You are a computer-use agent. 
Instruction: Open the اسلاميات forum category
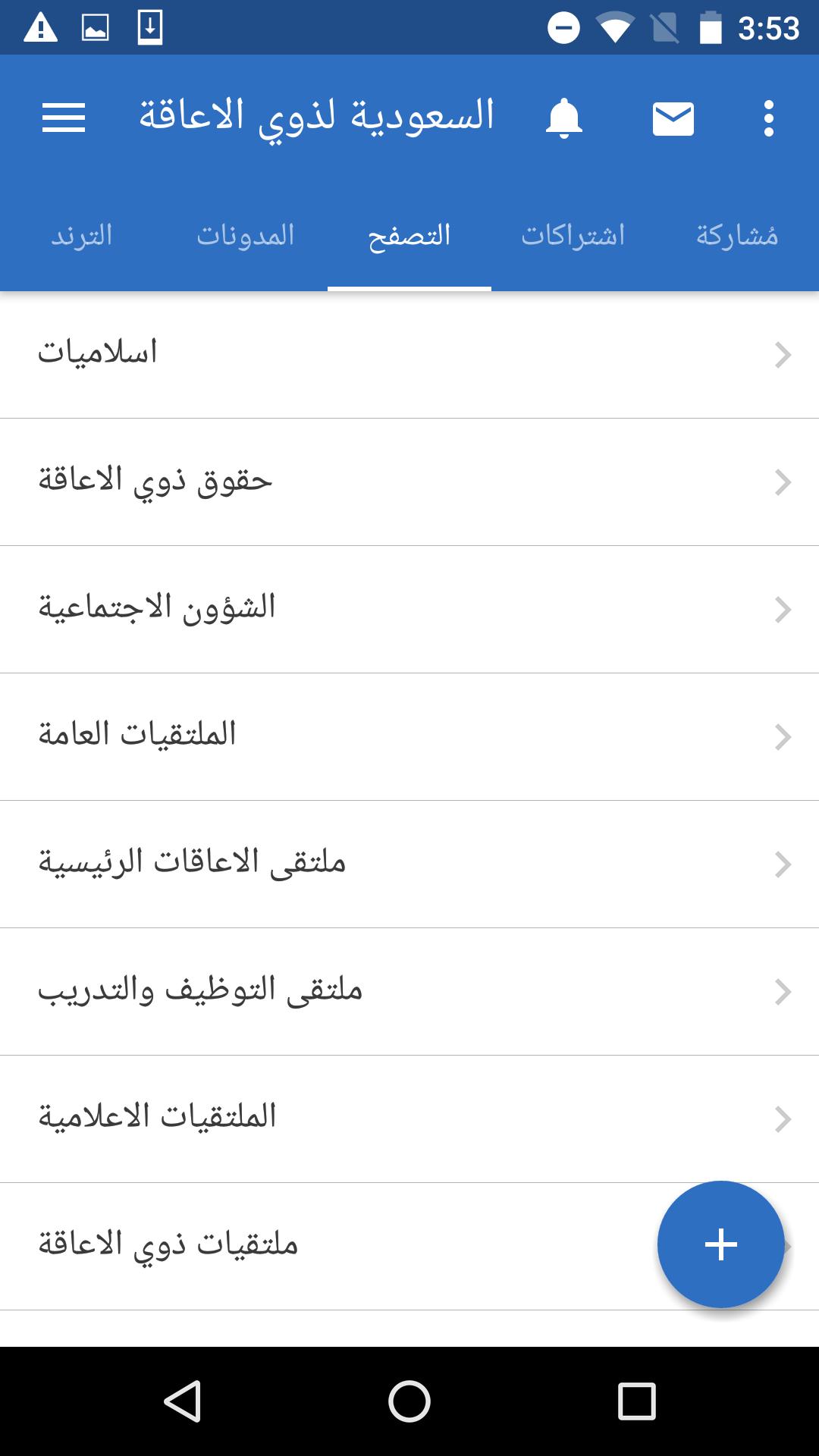[x=409, y=354]
